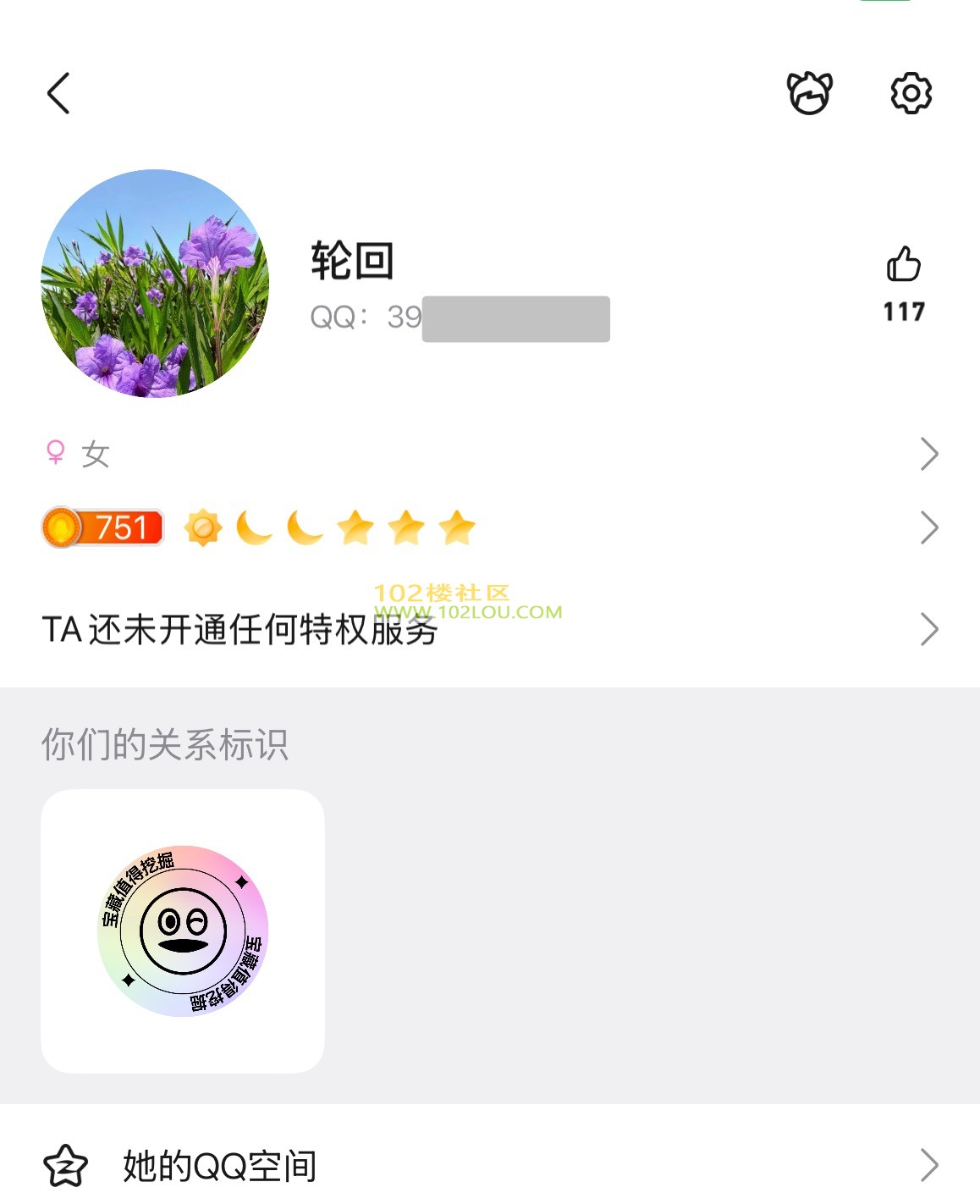The image size is (980, 1204).
Task: Give a thumbs-up like to 轮回
Action: (904, 265)
